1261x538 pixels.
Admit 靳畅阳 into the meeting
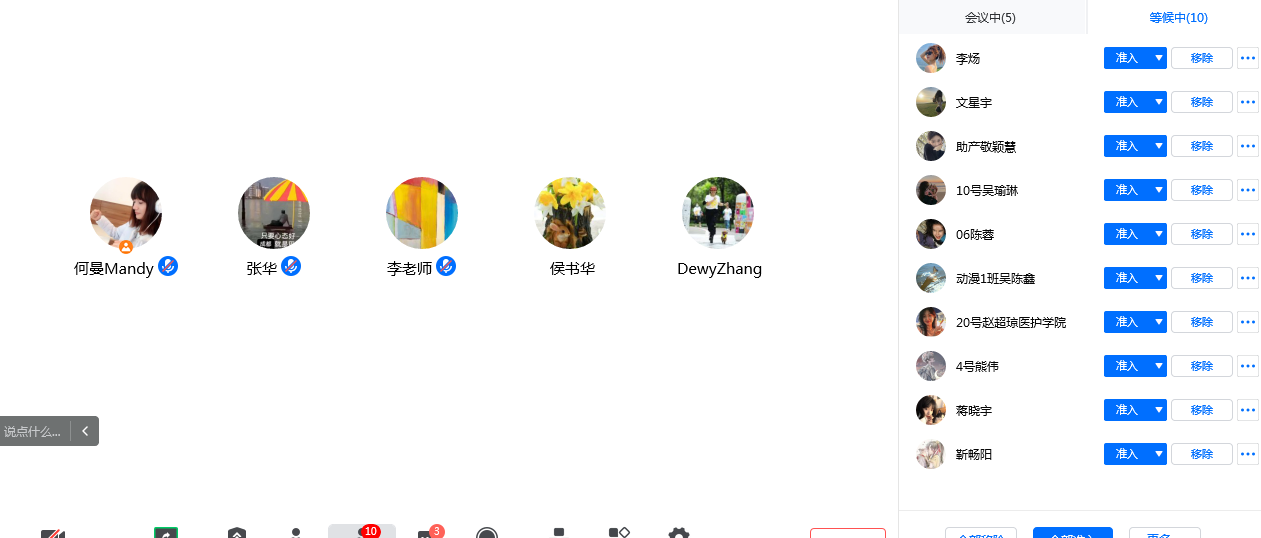pyautogui.click(x=1127, y=454)
